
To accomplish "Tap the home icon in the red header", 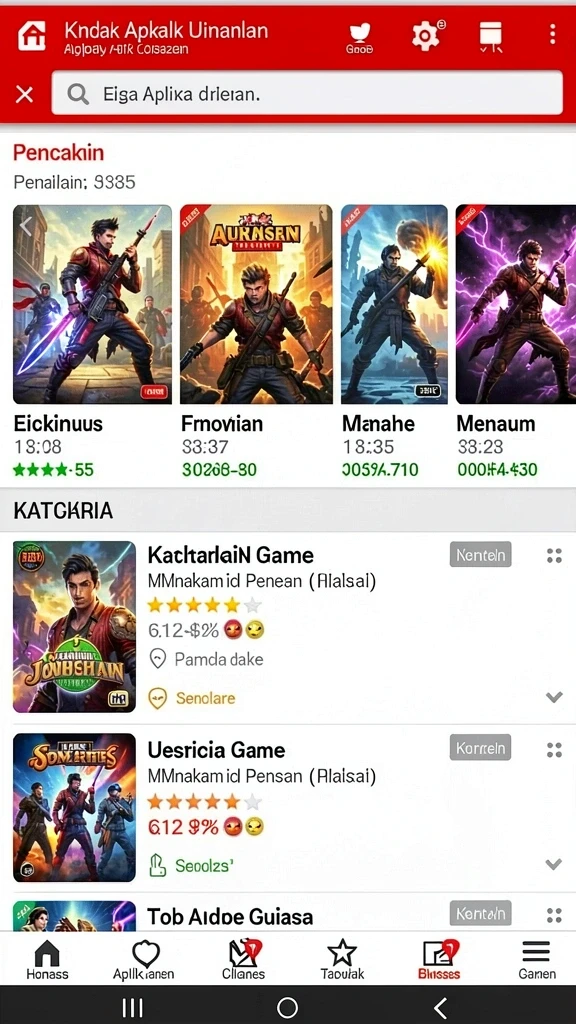I will [31, 36].
